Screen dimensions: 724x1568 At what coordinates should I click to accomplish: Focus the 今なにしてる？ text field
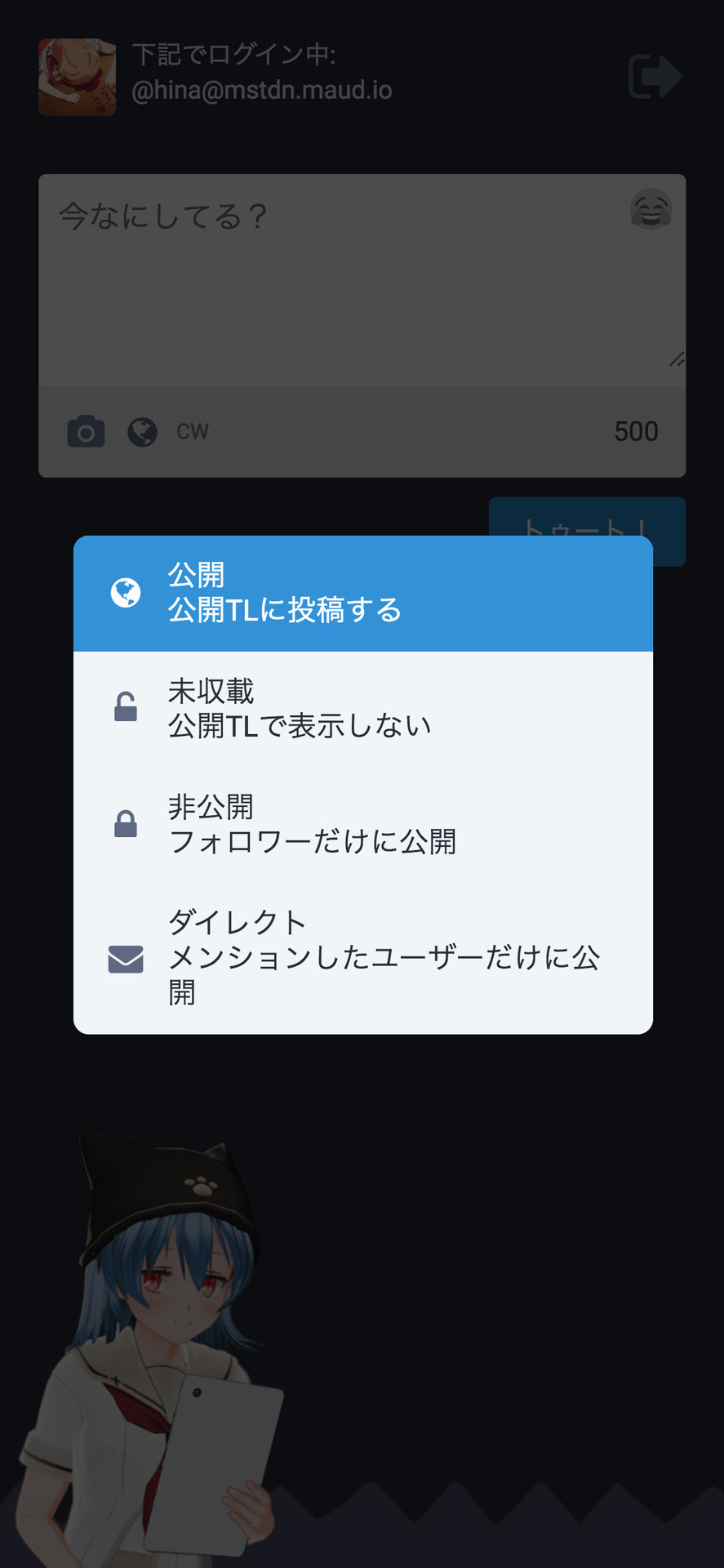click(362, 280)
